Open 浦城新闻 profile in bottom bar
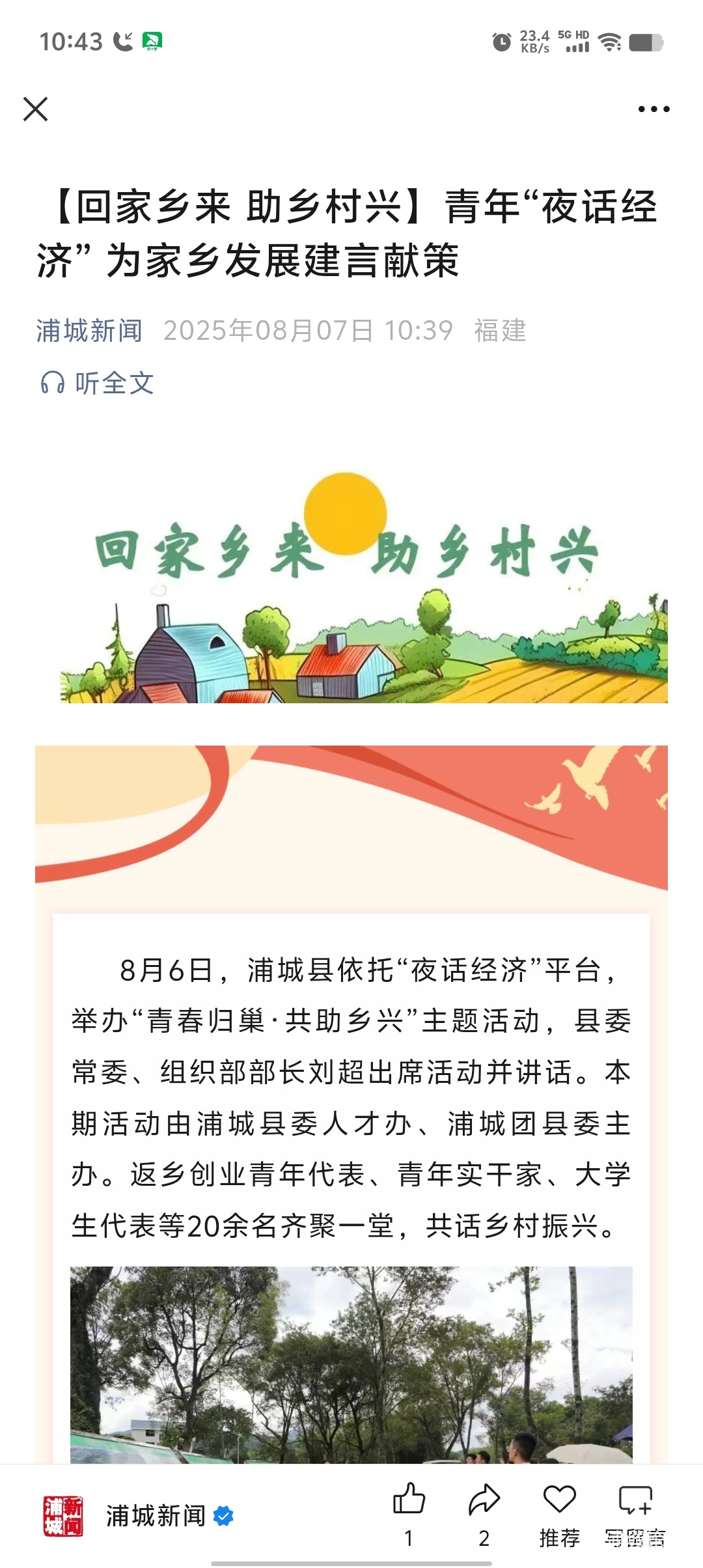This screenshot has height=1568, width=703. pyautogui.click(x=155, y=1516)
